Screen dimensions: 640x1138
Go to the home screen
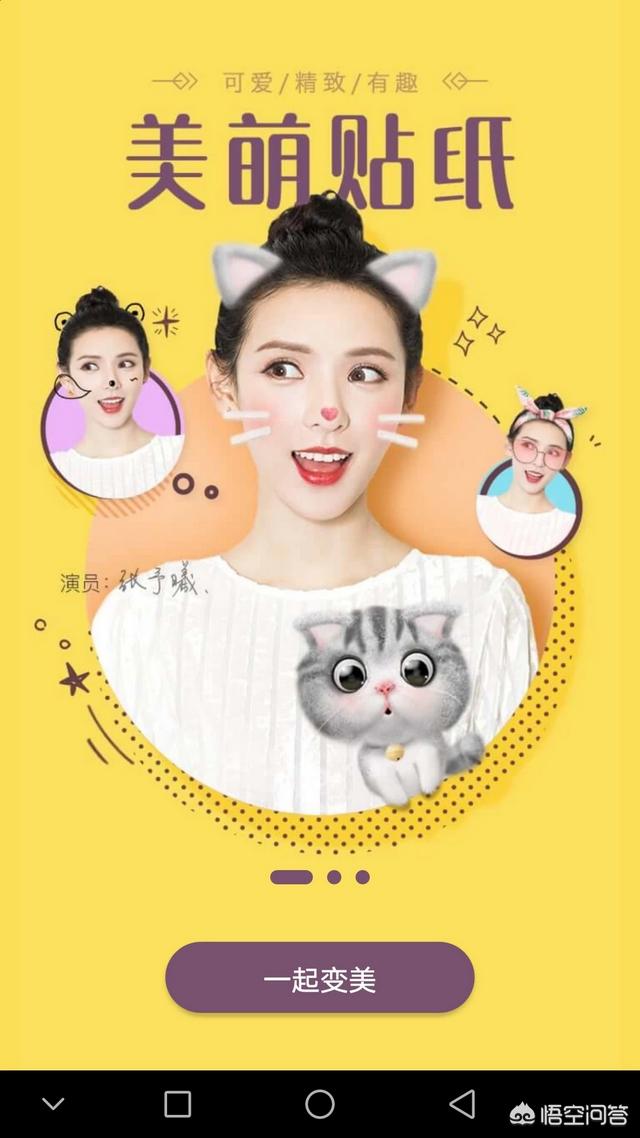[x=320, y=1104]
